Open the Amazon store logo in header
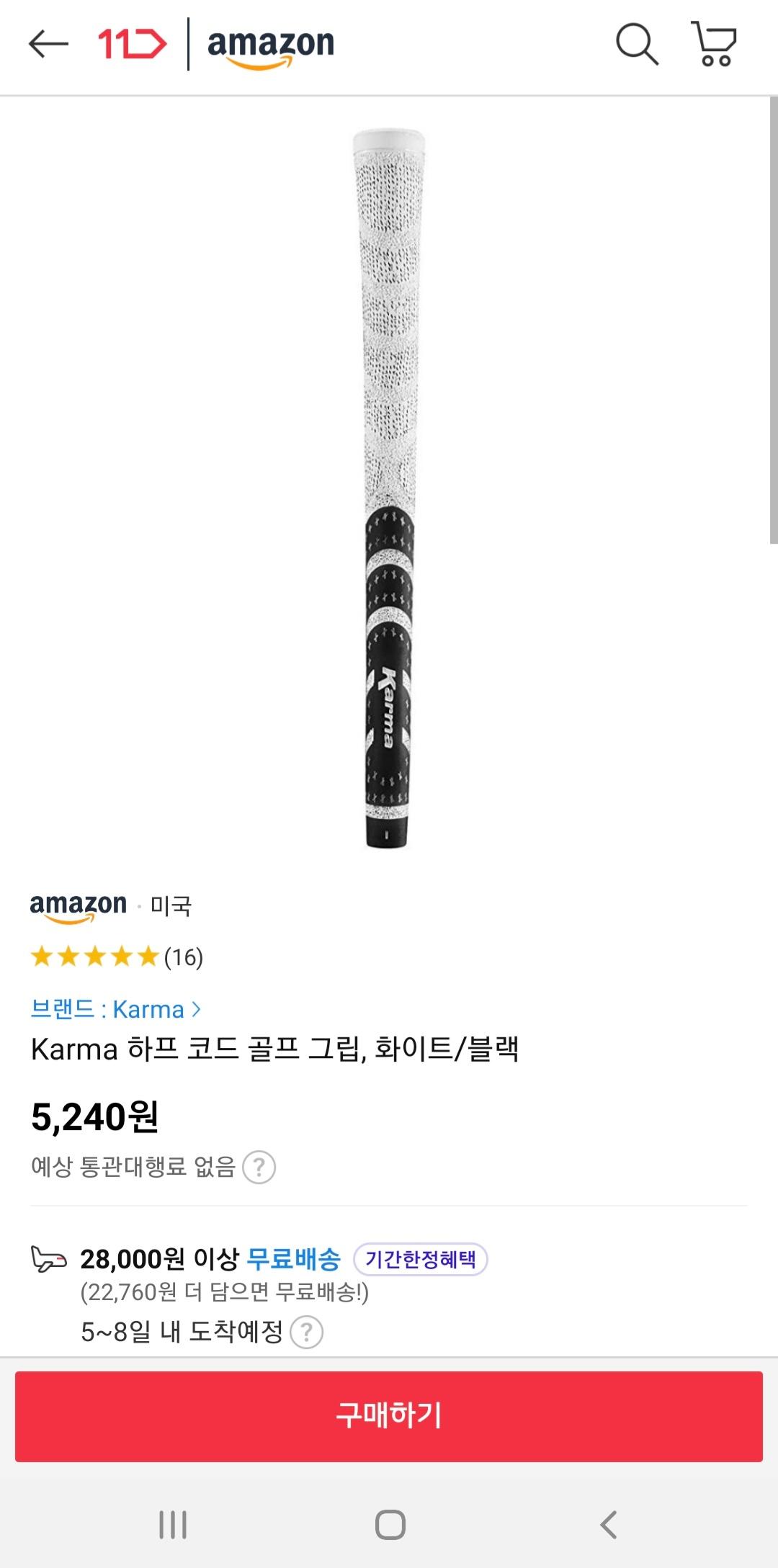This screenshot has width=778, height=1568. pos(271,46)
